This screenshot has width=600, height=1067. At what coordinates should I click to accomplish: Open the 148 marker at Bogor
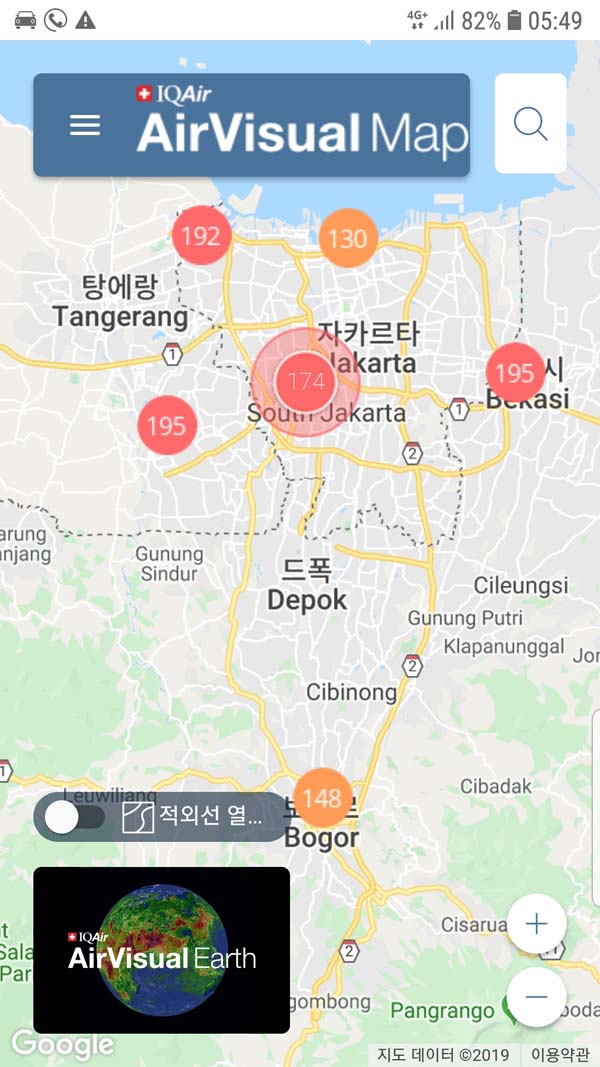coord(322,798)
